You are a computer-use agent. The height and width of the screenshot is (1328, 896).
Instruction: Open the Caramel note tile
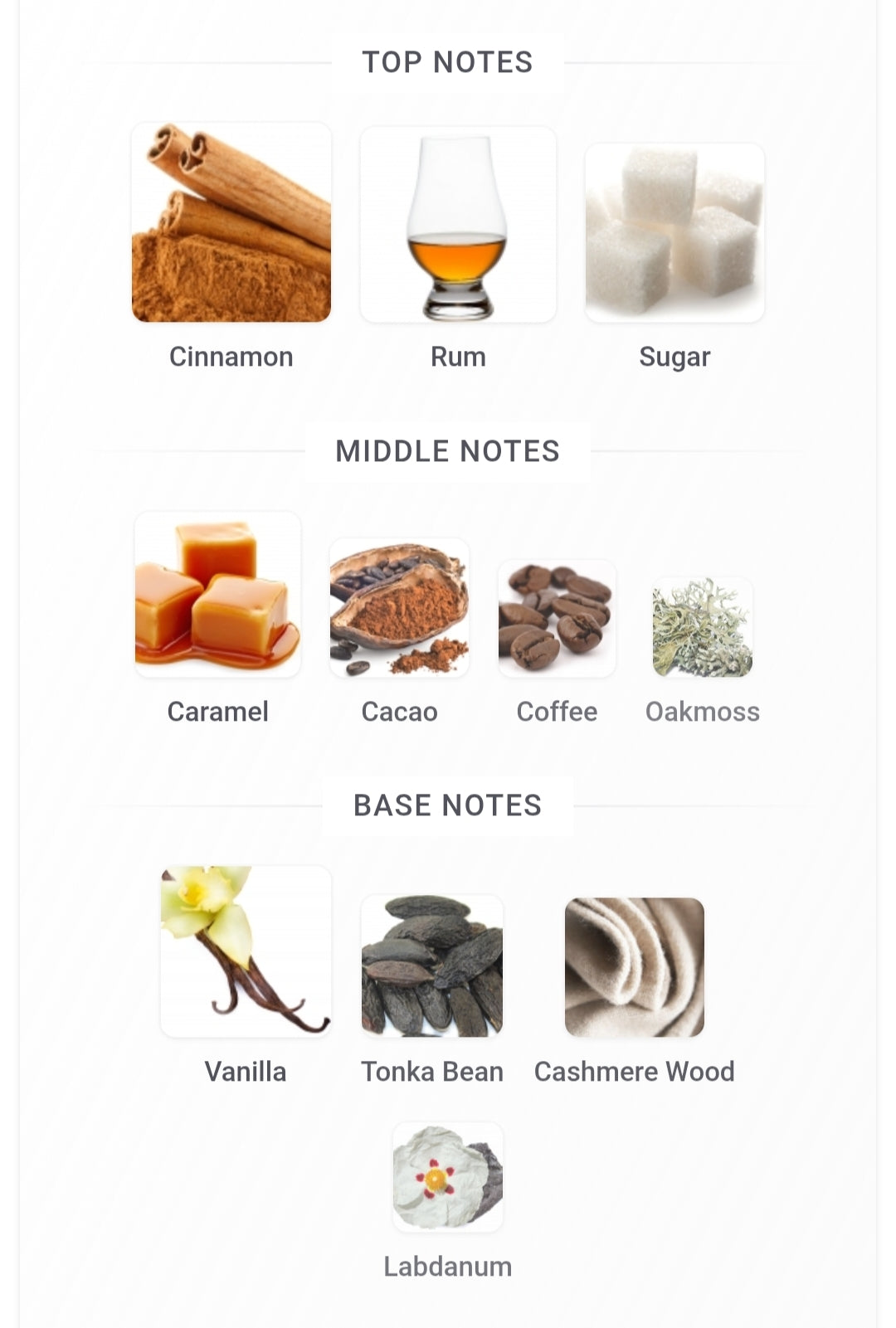[x=218, y=595]
